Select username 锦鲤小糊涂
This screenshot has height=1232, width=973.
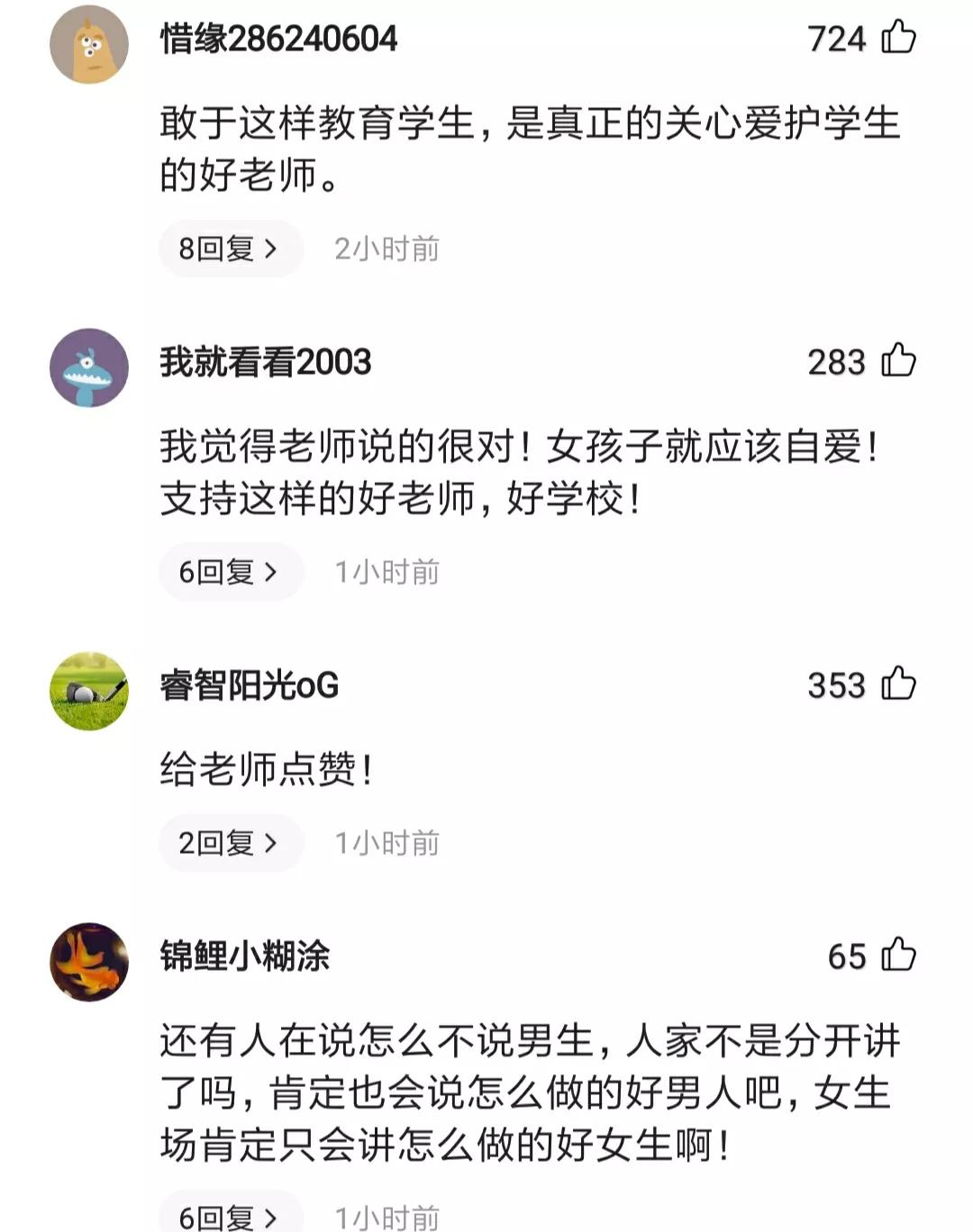(x=243, y=958)
